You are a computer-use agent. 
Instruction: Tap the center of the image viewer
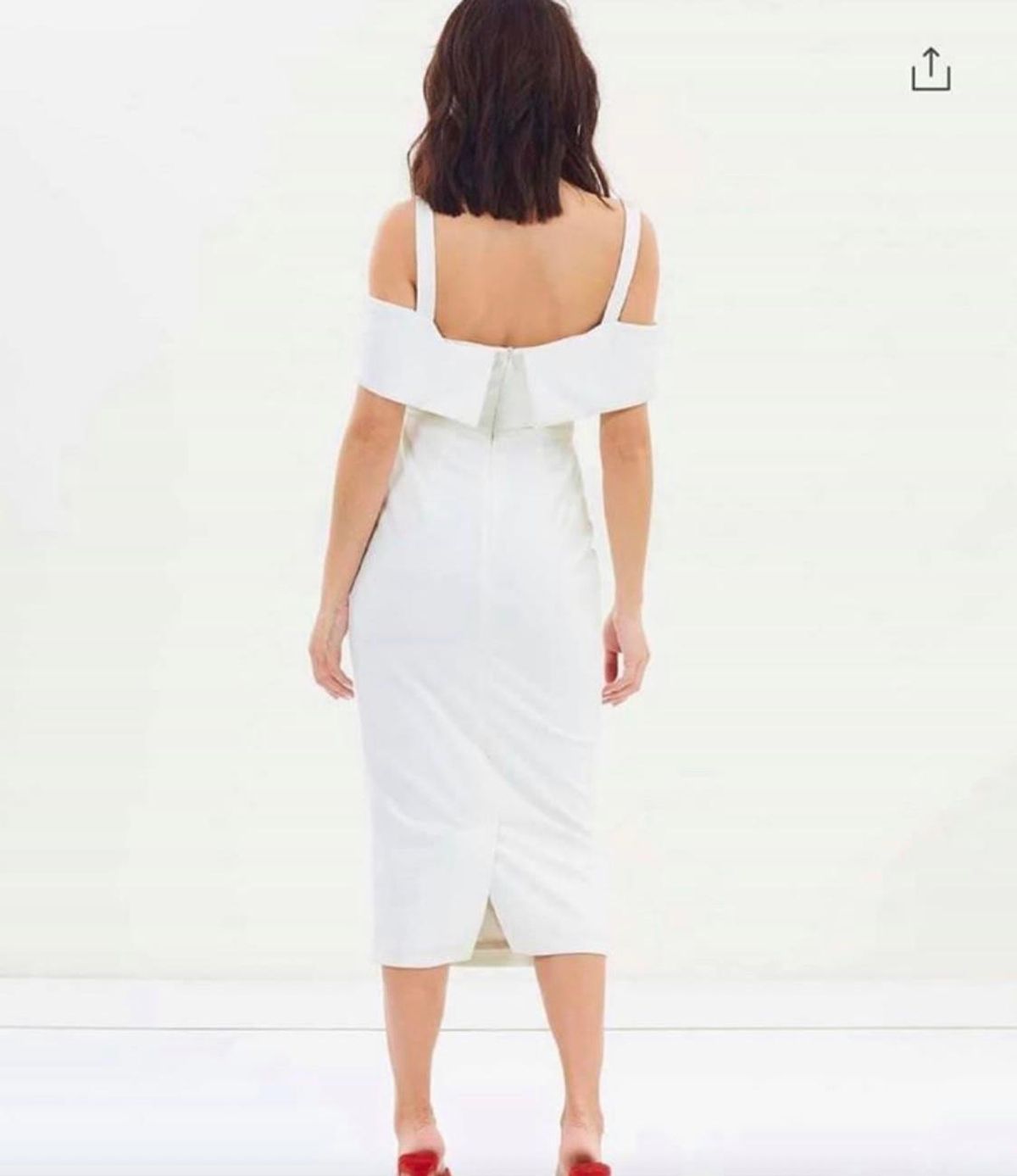(x=508, y=588)
